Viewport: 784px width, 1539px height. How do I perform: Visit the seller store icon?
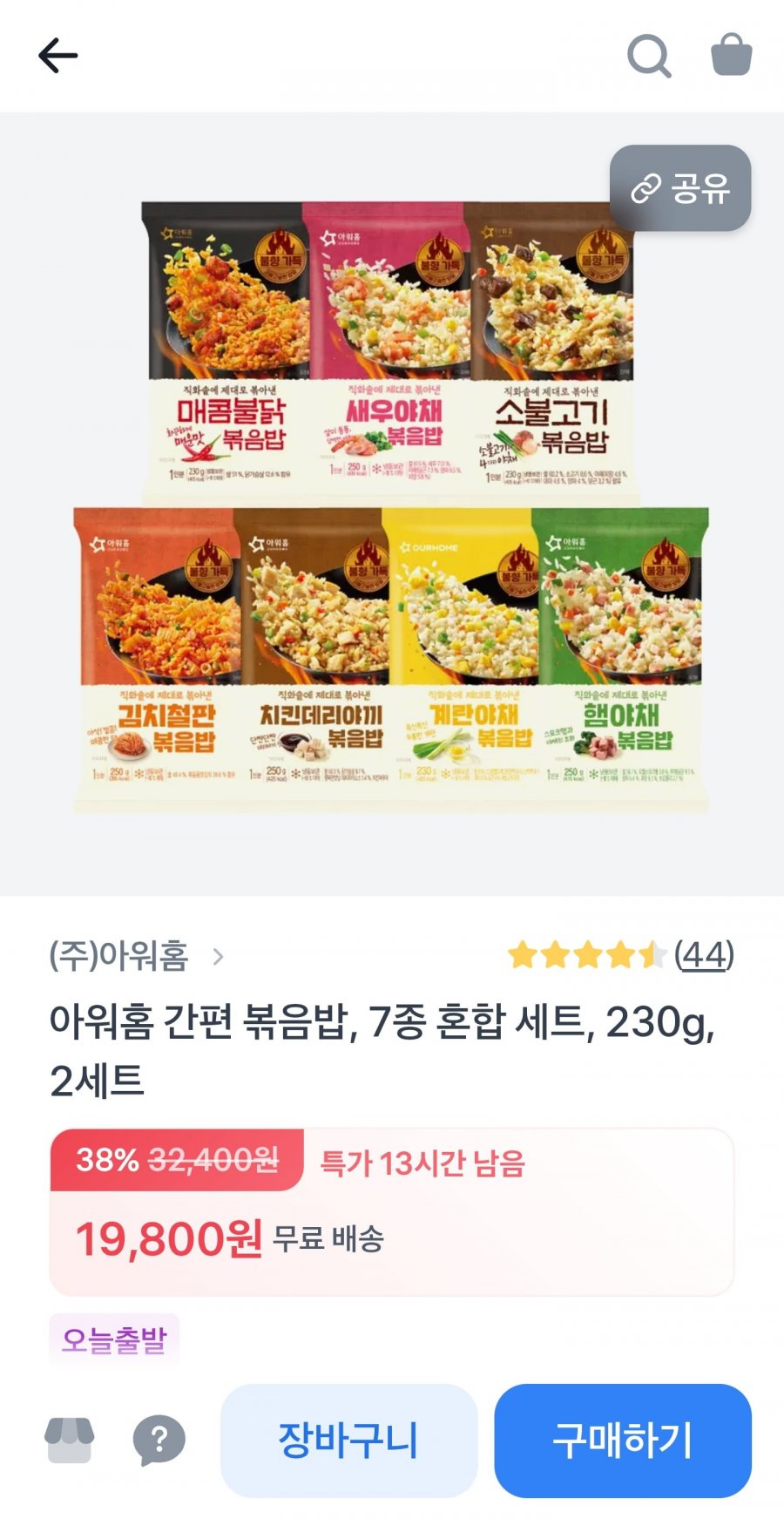point(70,1440)
